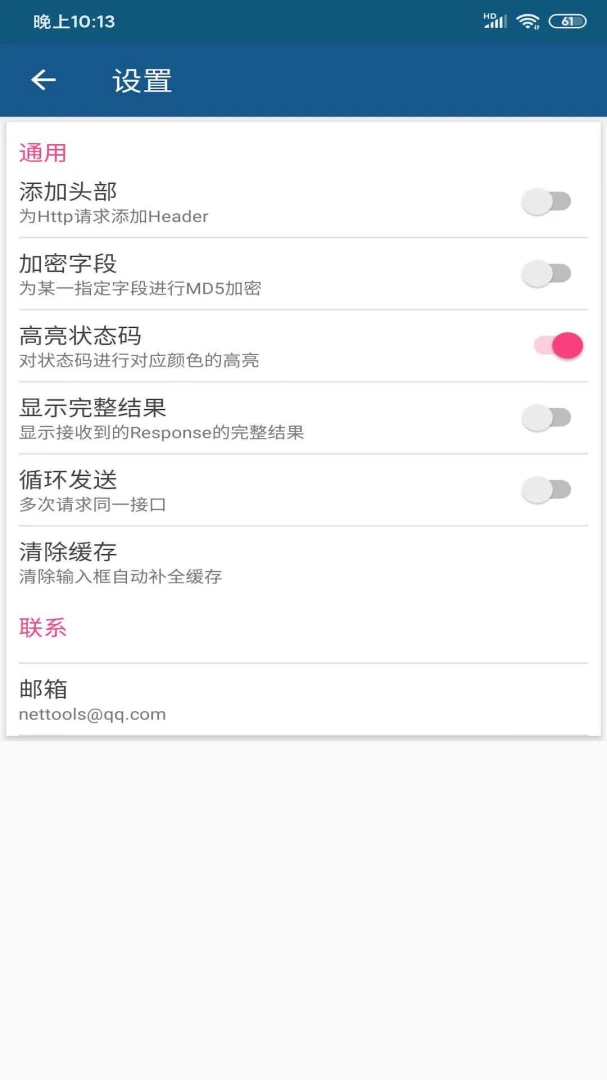This screenshot has height=1080, width=607.
Task: Enable the 添加头部 switch
Action: (x=546, y=202)
